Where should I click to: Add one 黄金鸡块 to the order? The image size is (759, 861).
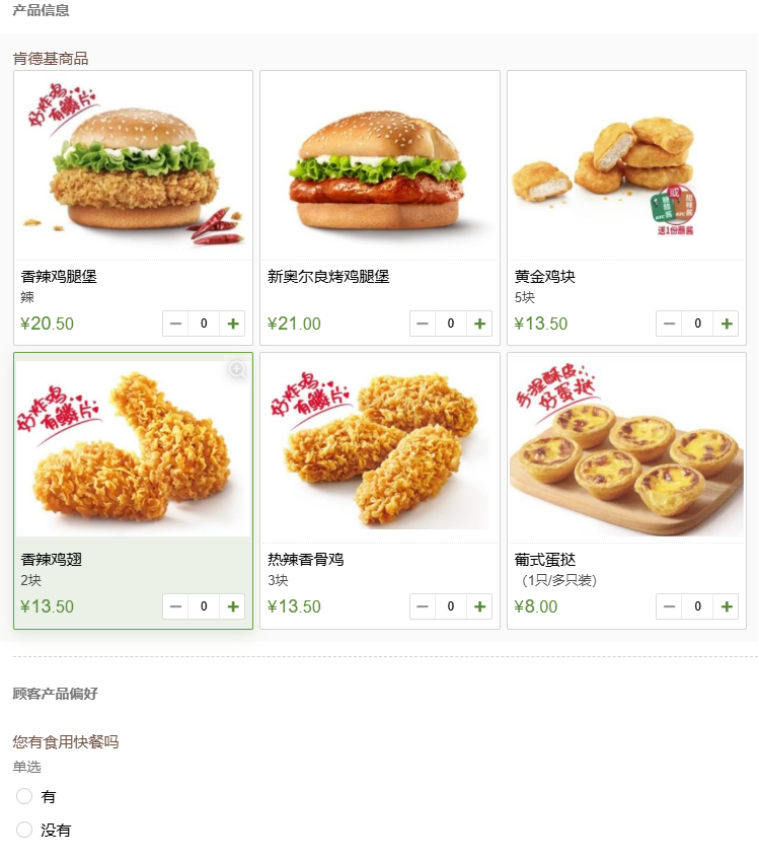(x=727, y=323)
